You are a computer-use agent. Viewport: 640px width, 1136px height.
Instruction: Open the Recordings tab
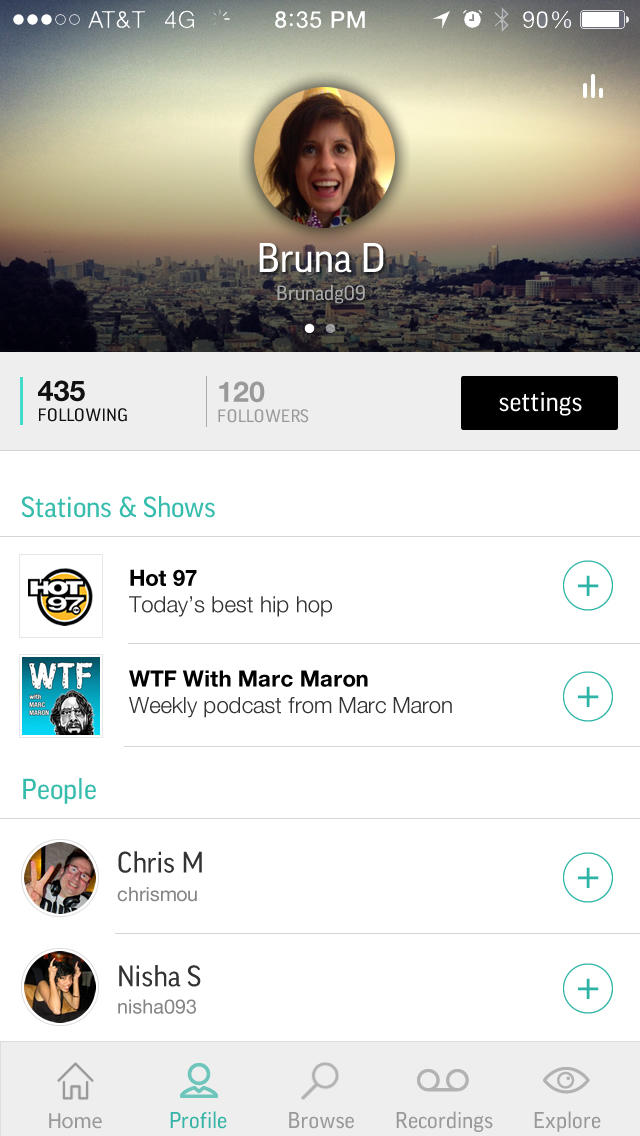click(443, 1096)
